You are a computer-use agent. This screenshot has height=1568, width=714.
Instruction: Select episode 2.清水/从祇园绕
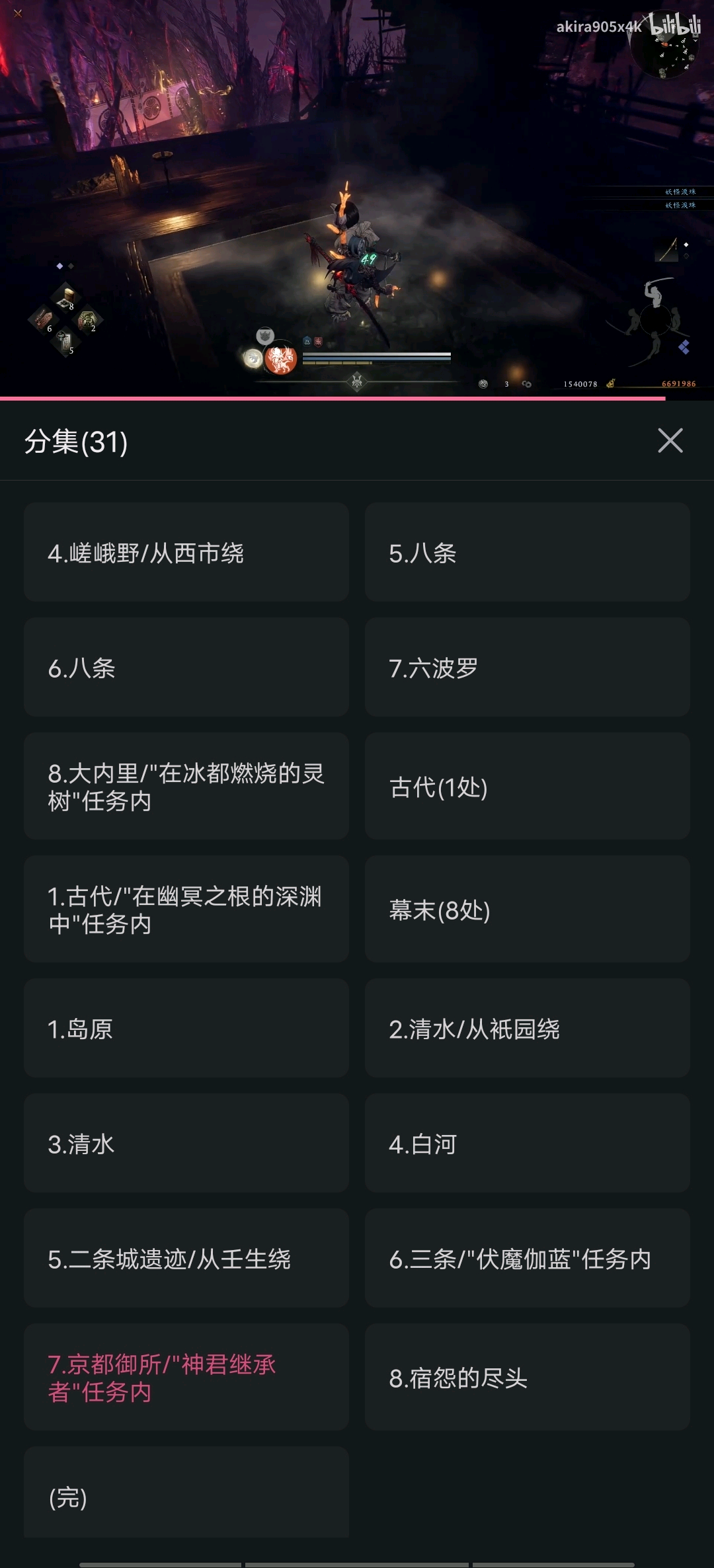[x=527, y=1029]
